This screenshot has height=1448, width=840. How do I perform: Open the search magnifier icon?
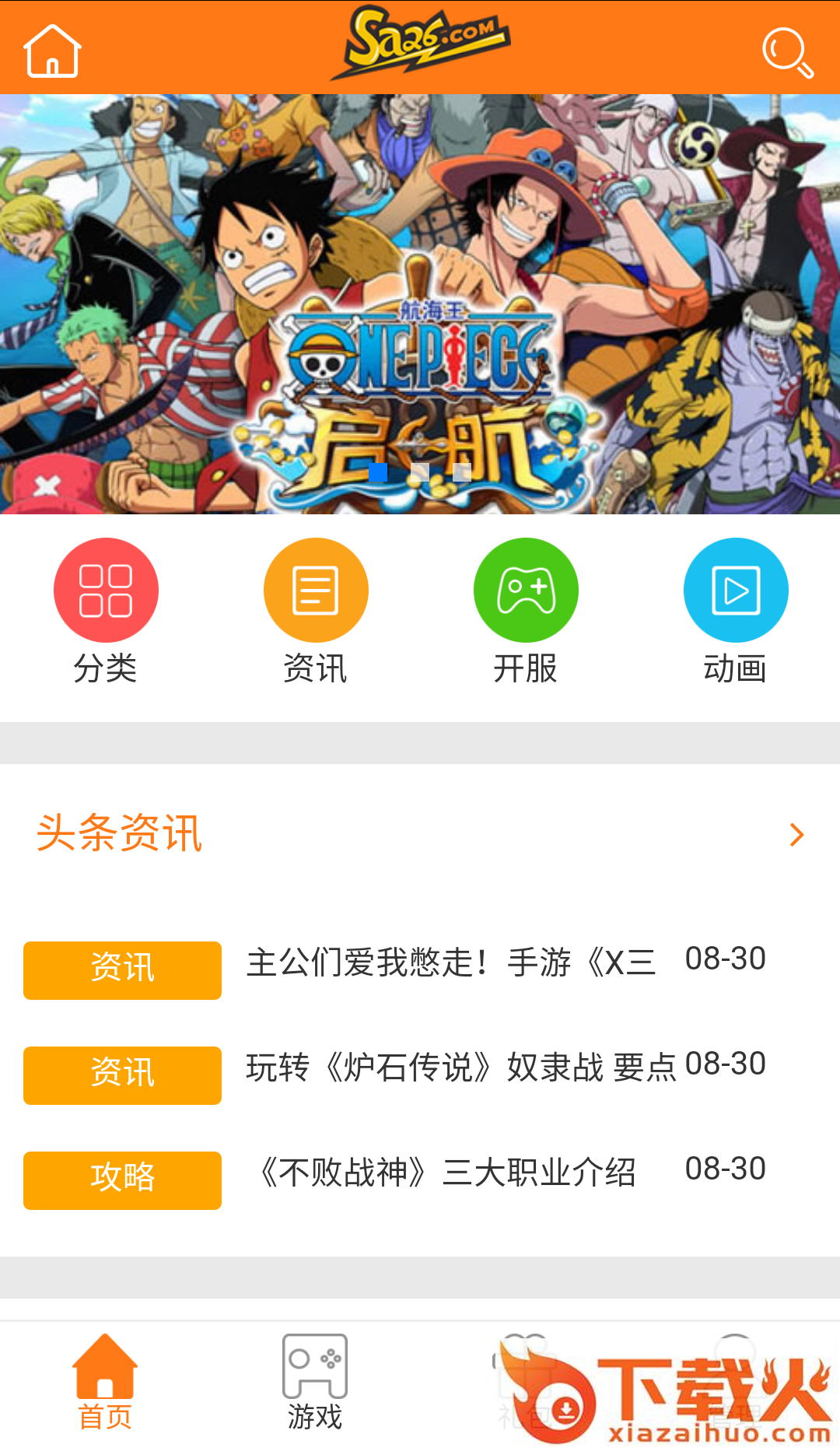pos(787,52)
